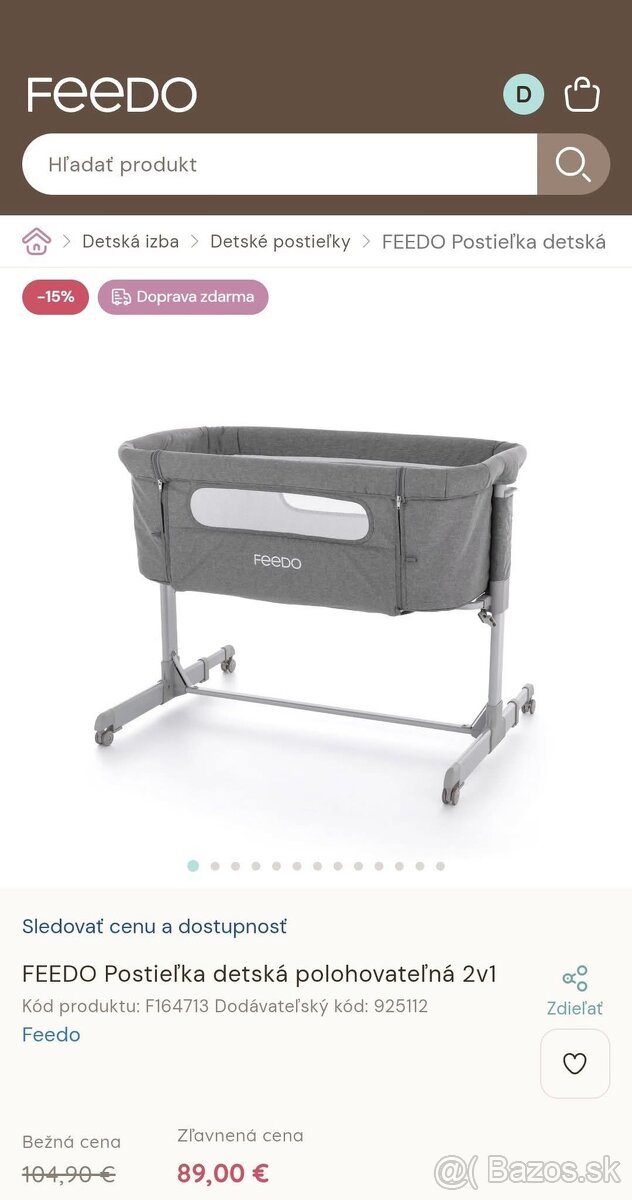This screenshot has width=632, height=1200.
Task: Add the crib to favourites with heart
Action: coord(575,1064)
